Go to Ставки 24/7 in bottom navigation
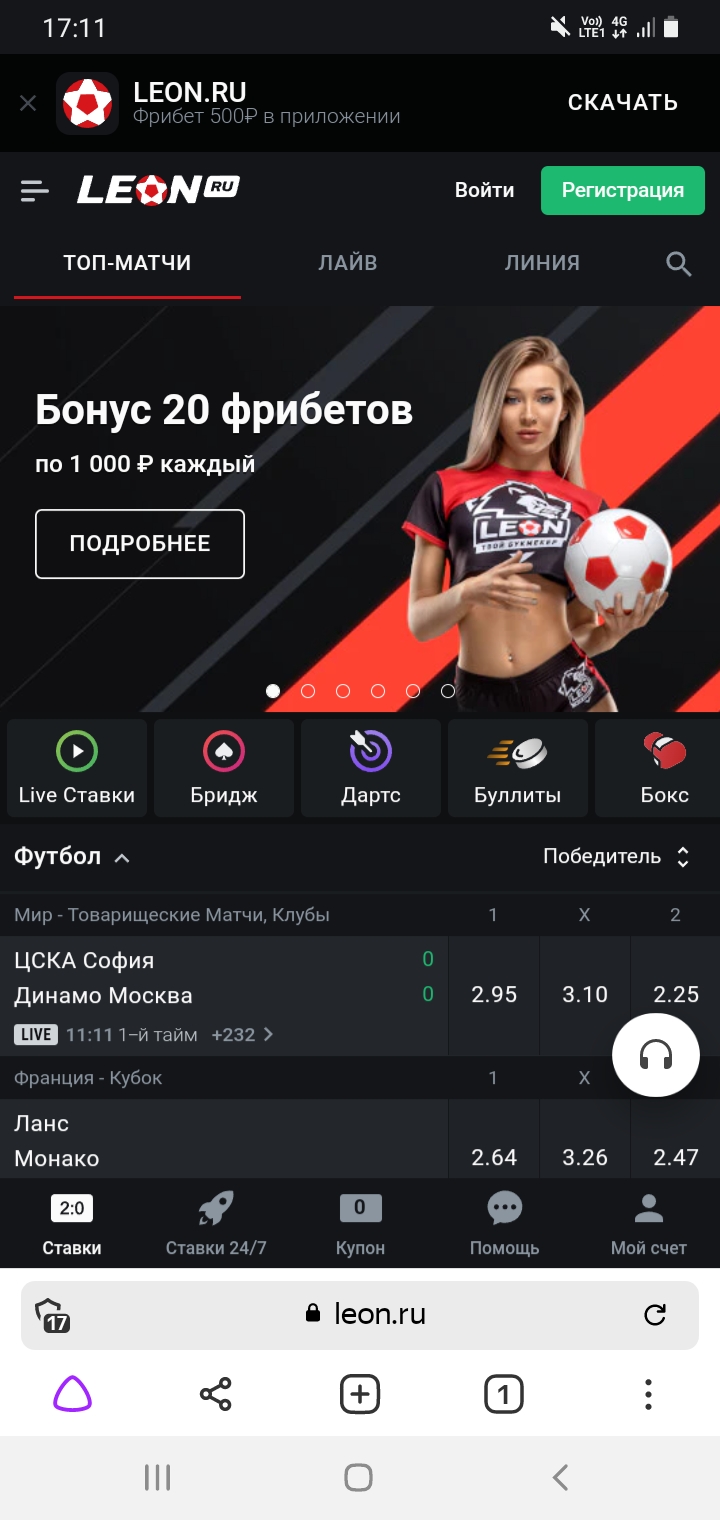The image size is (720, 1520). pyautogui.click(x=216, y=1223)
